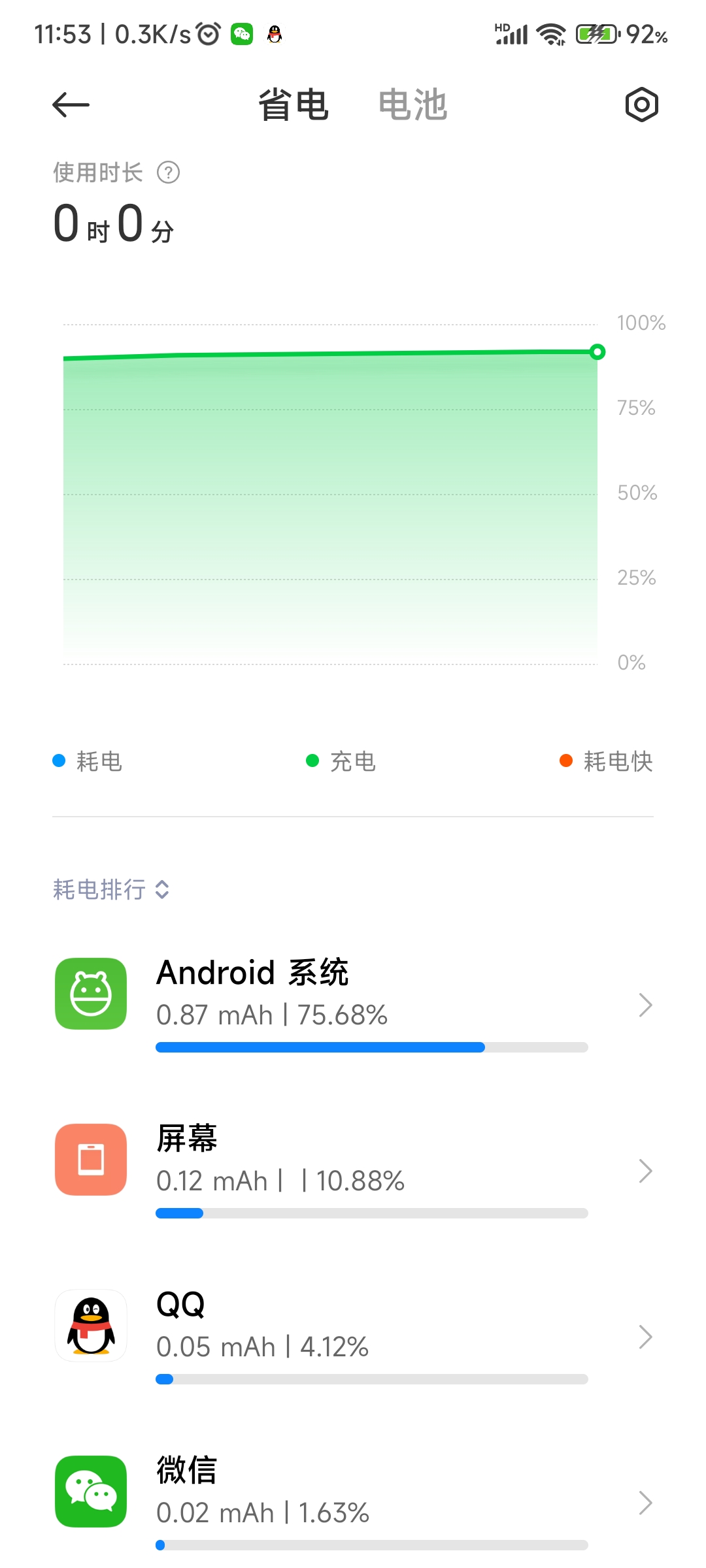The width and height of the screenshot is (706, 1568).
Task: Open battery settings hexagon icon
Action: click(641, 105)
